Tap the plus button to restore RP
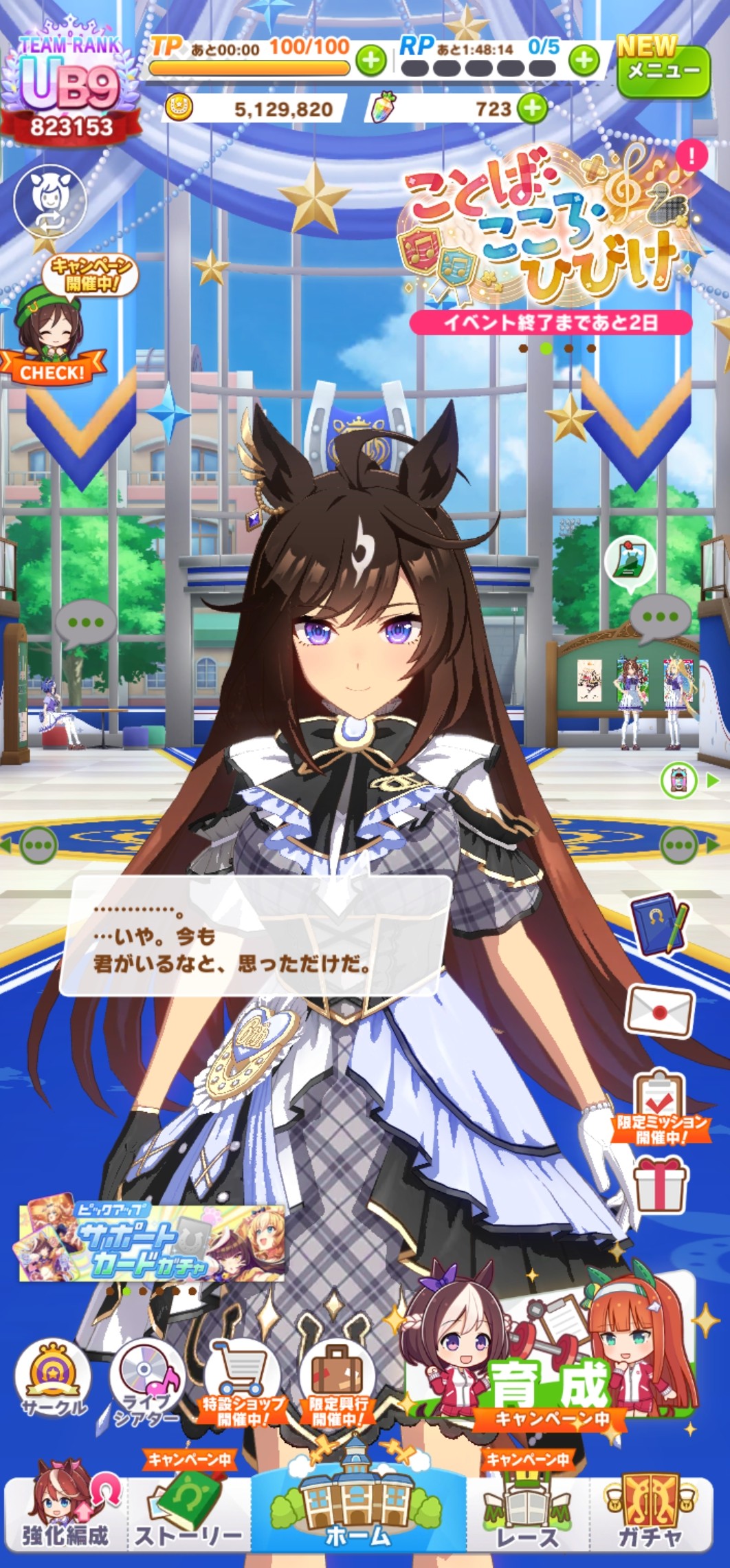Screen dimensions: 730x1568 pyautogui.click(x=584, y=61)
